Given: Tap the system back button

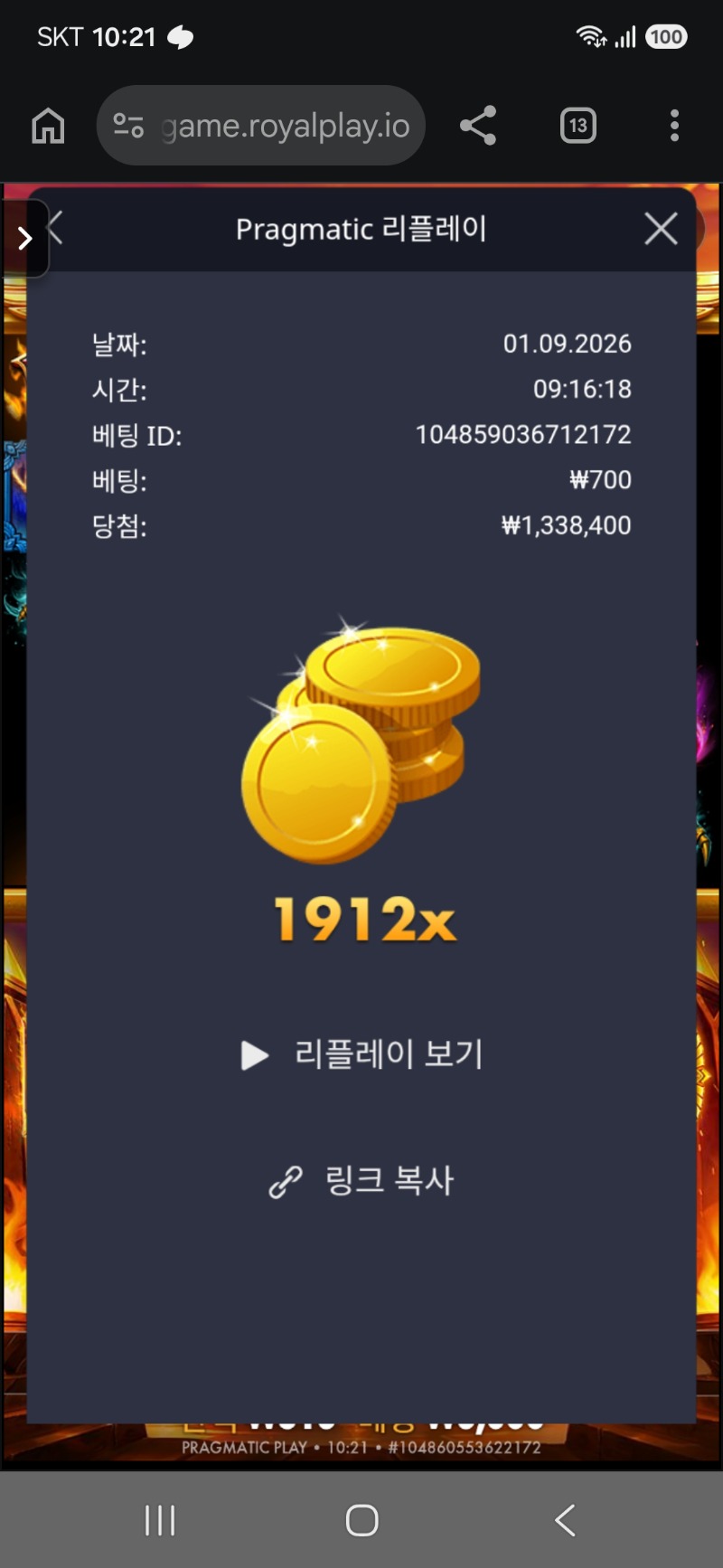Looking at the screenshot, I should point(565,1520).
